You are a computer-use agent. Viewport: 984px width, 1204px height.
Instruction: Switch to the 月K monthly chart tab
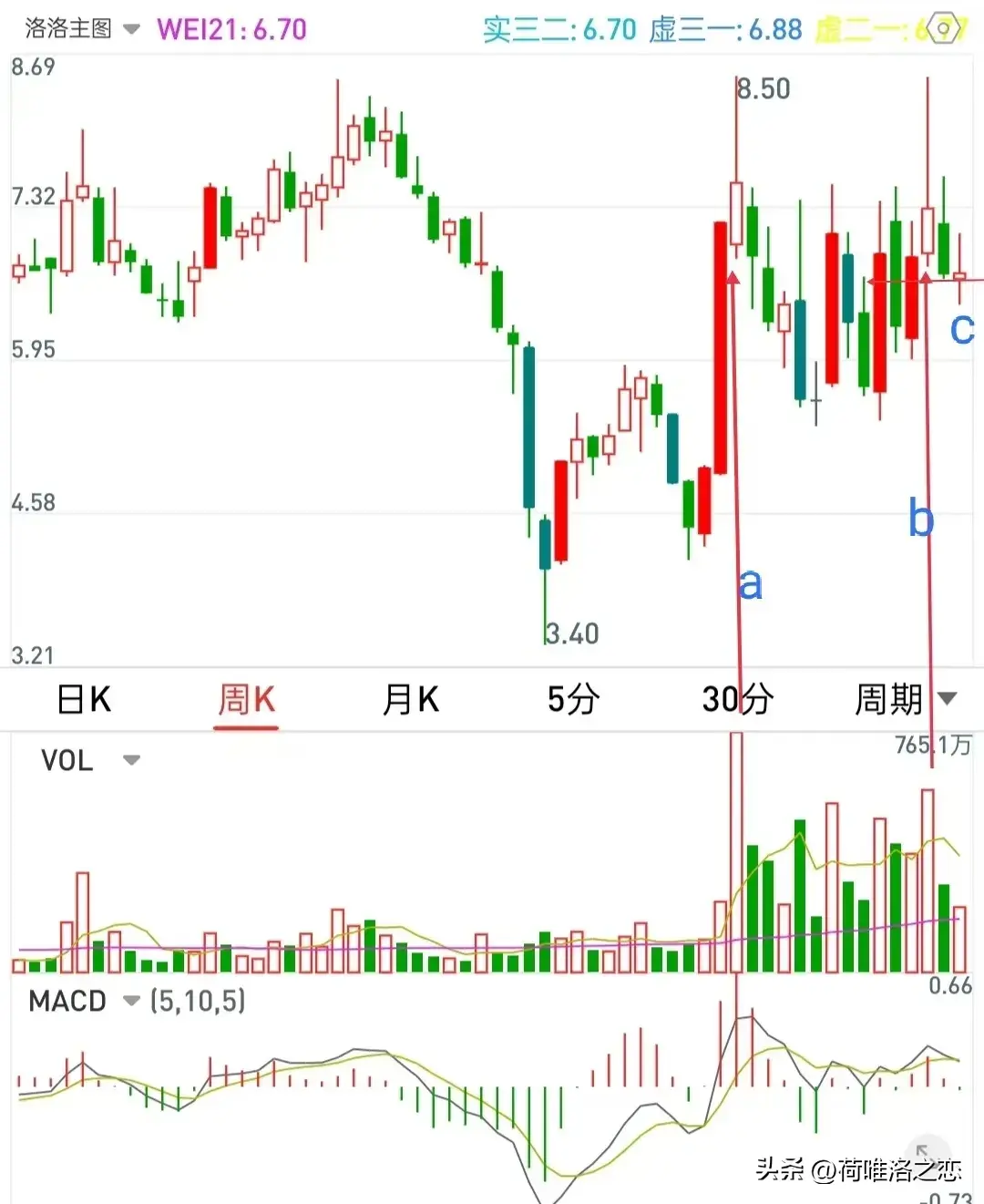tap(411, 700)
